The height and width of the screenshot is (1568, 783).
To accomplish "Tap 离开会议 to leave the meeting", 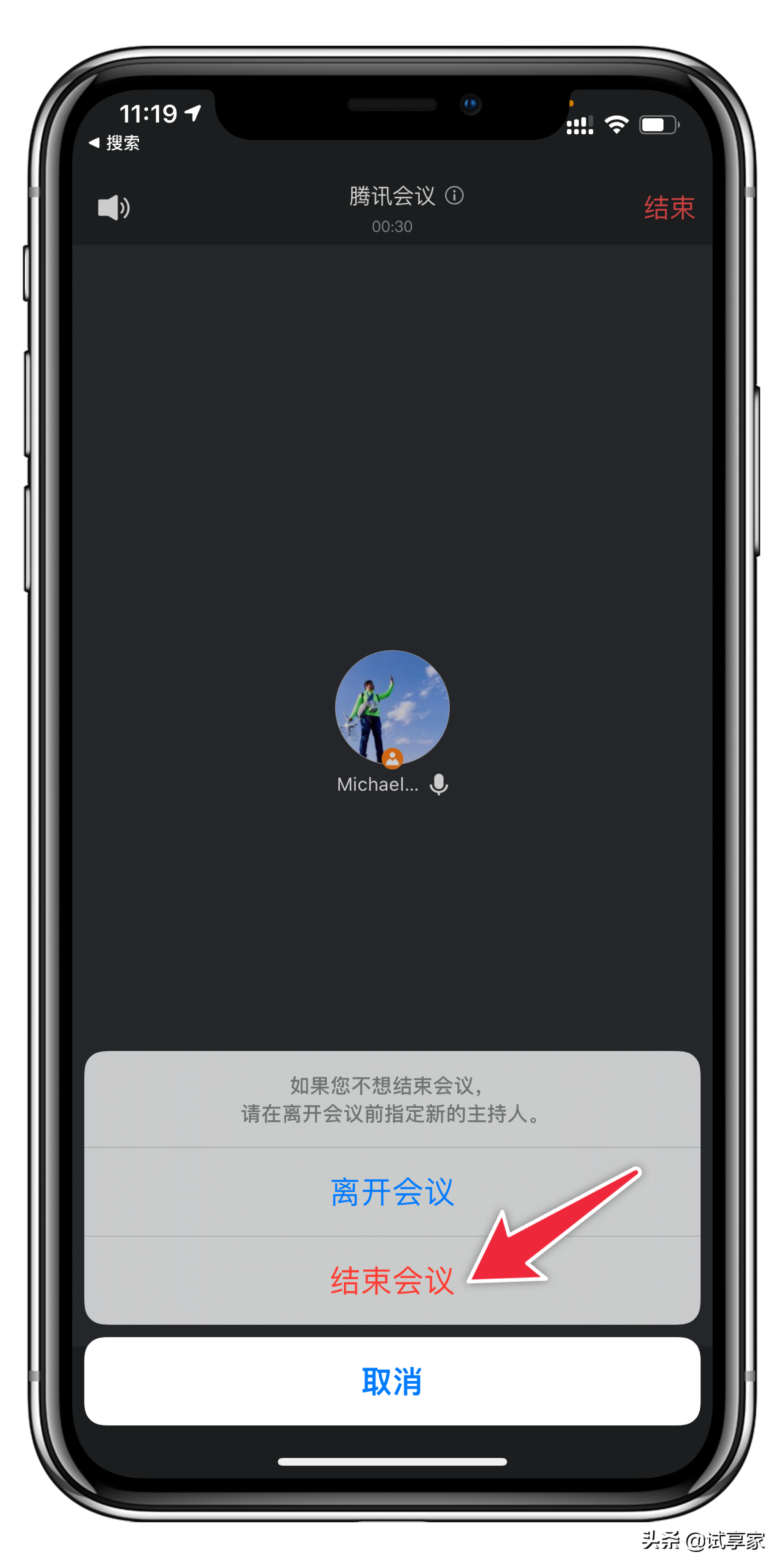I will 392,1192.
